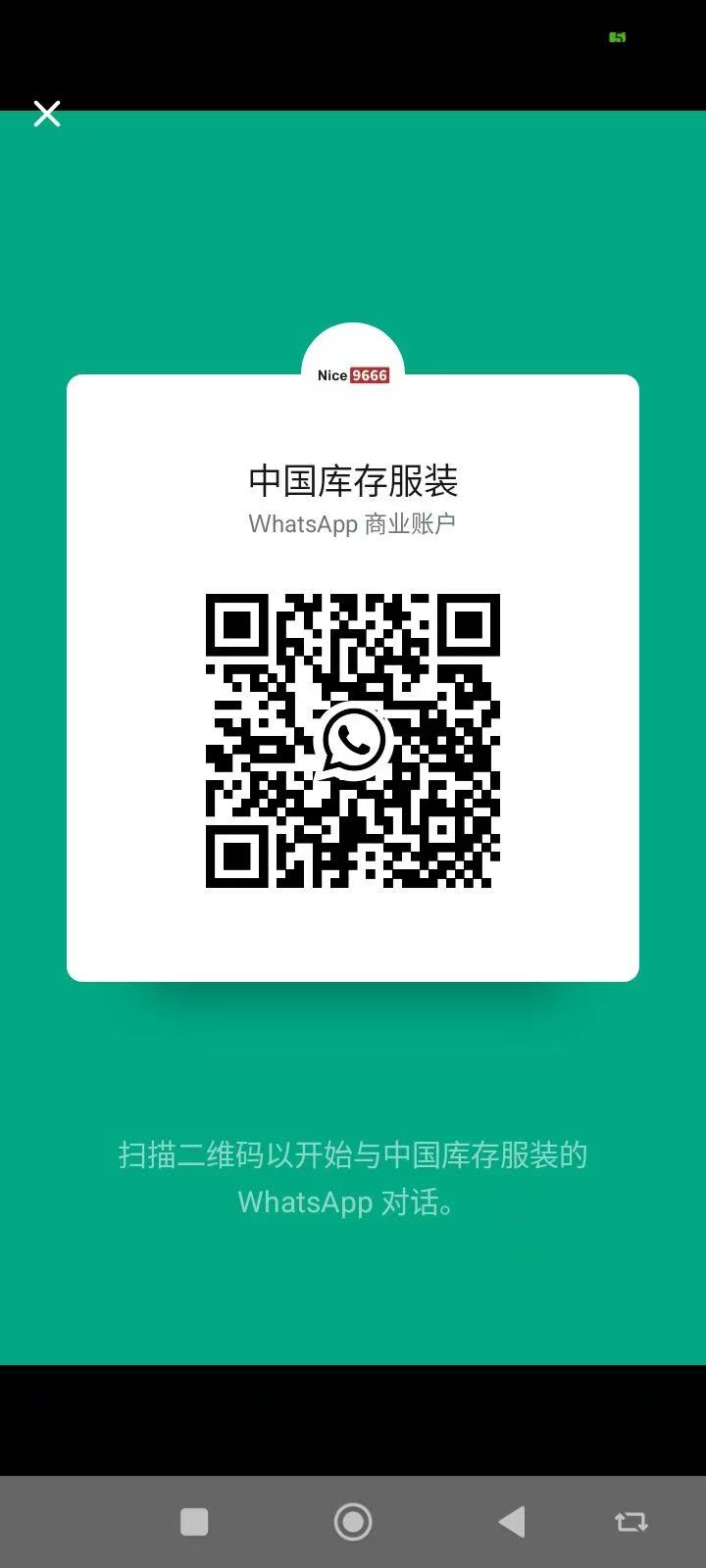Close the WhatsApp QR code screen
The image size is (706, 1568).
point(47,114)
